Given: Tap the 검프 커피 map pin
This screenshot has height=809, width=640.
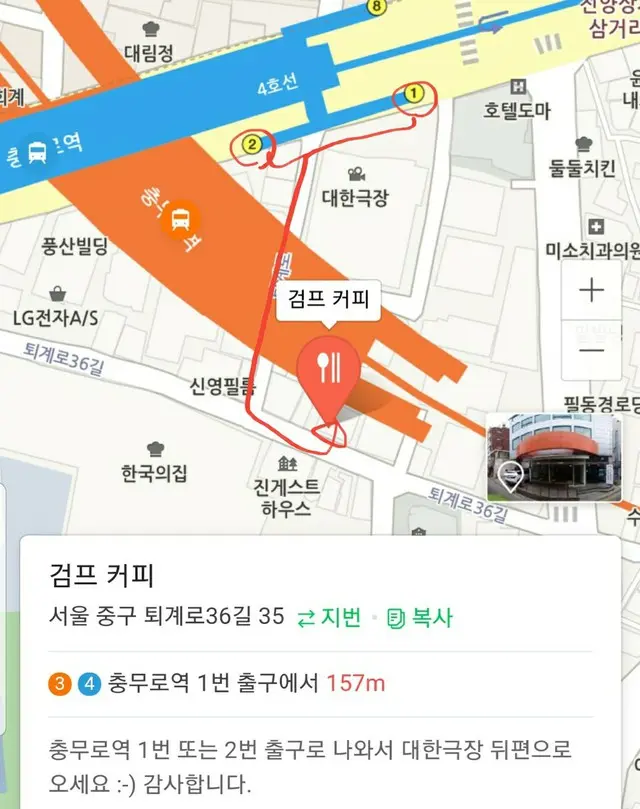Looking at the screenshot, I should [x=329, y=375].
